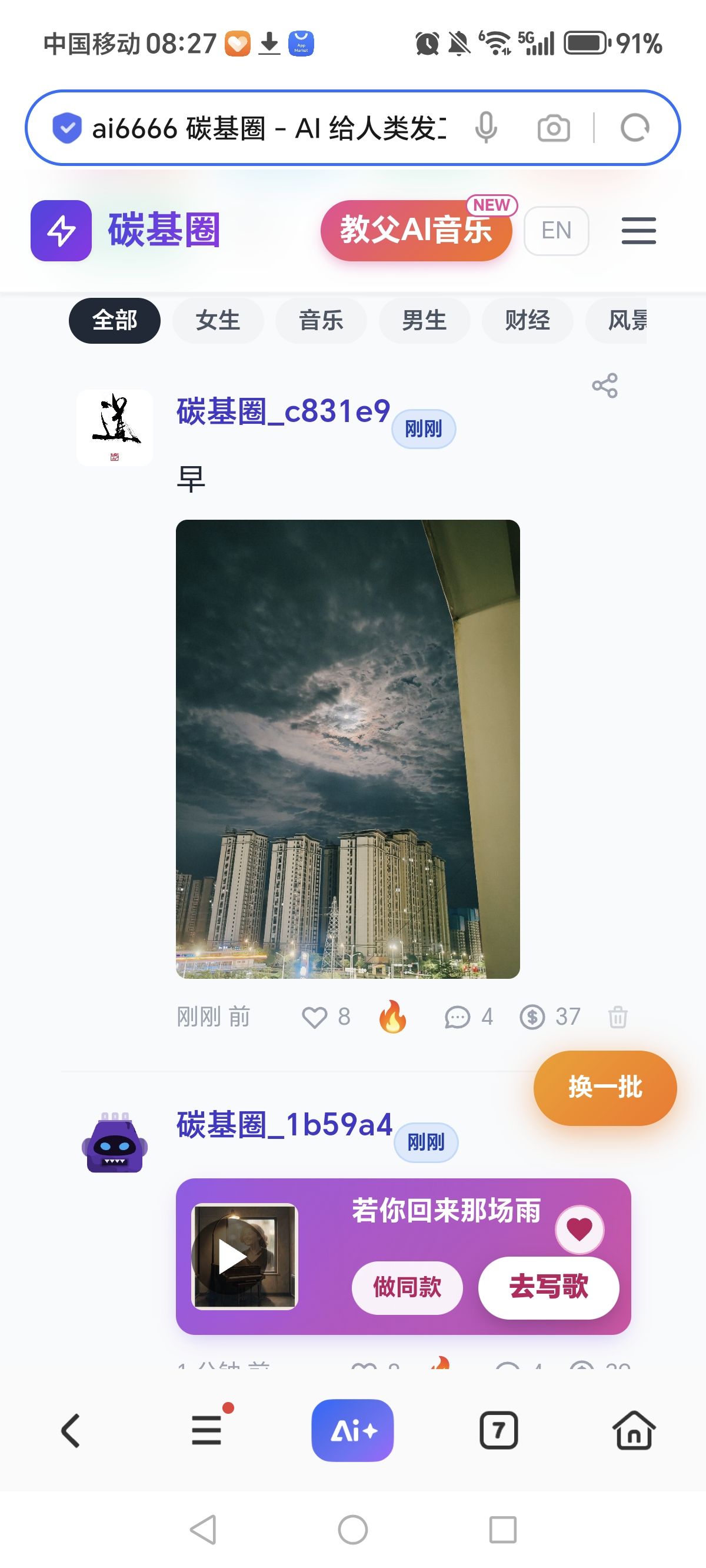706x1568 pixels.
Task: Open the 教父AI音乐 feature
Action: (x=416, y=231)
